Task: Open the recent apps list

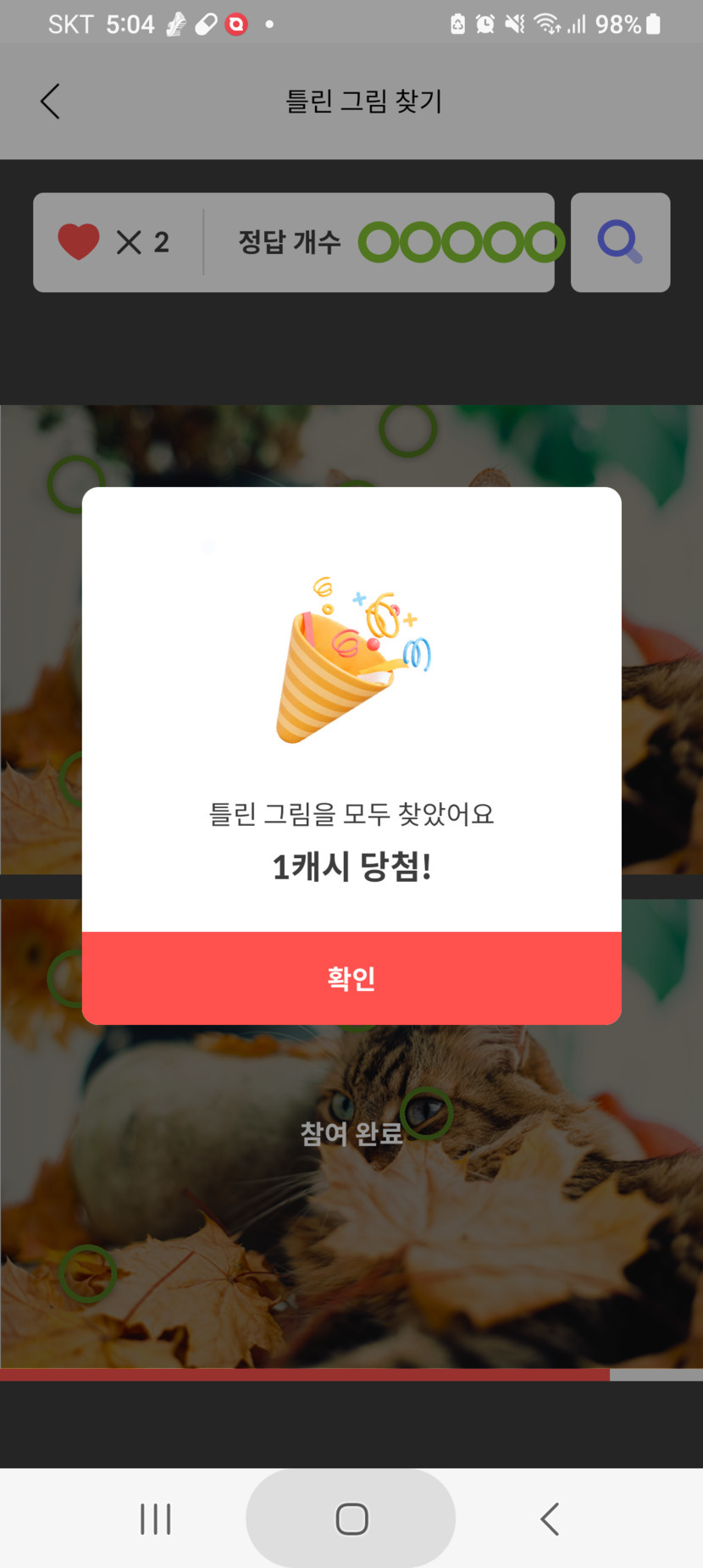Action: point(156,1519)
